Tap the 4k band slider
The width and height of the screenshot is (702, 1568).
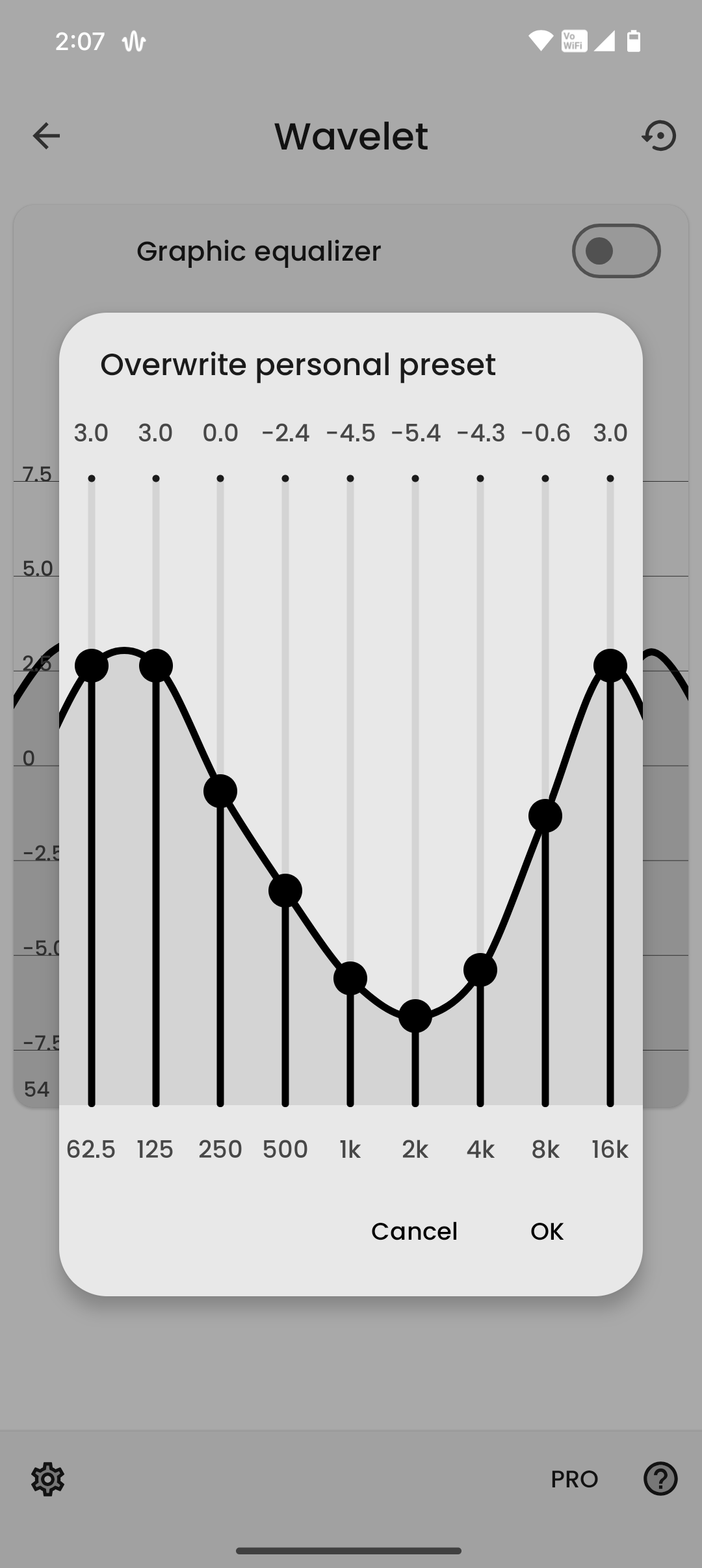[480, 970]
